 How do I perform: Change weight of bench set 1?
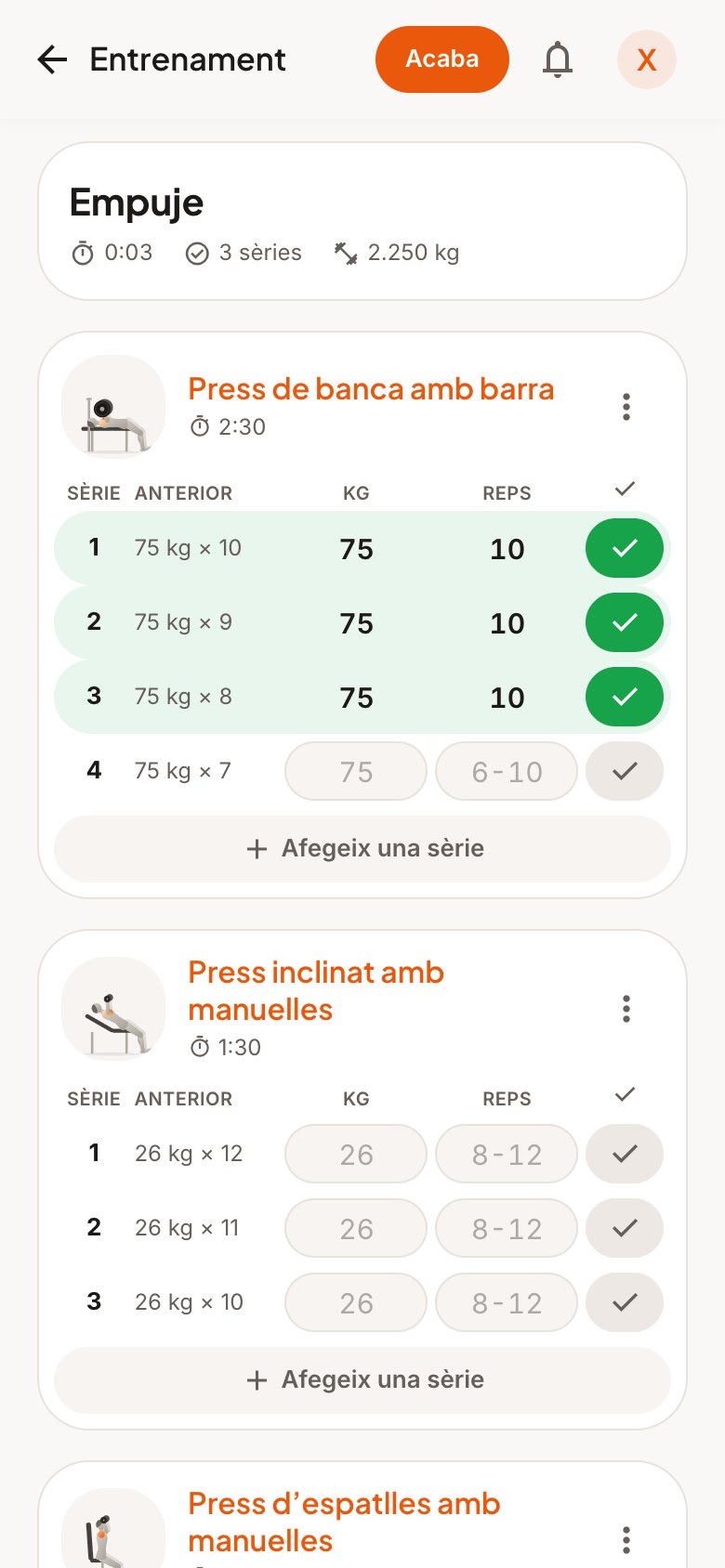click(356, 549)
